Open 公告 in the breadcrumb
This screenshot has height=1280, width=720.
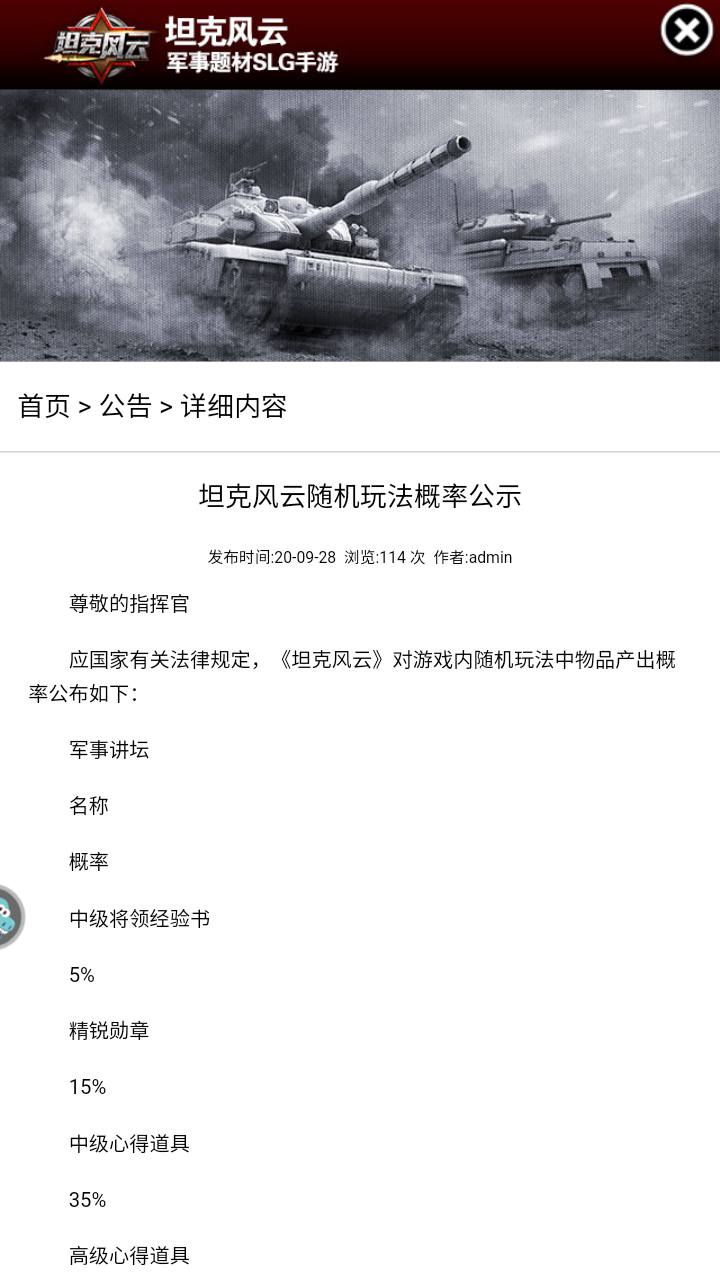(125, 406)
